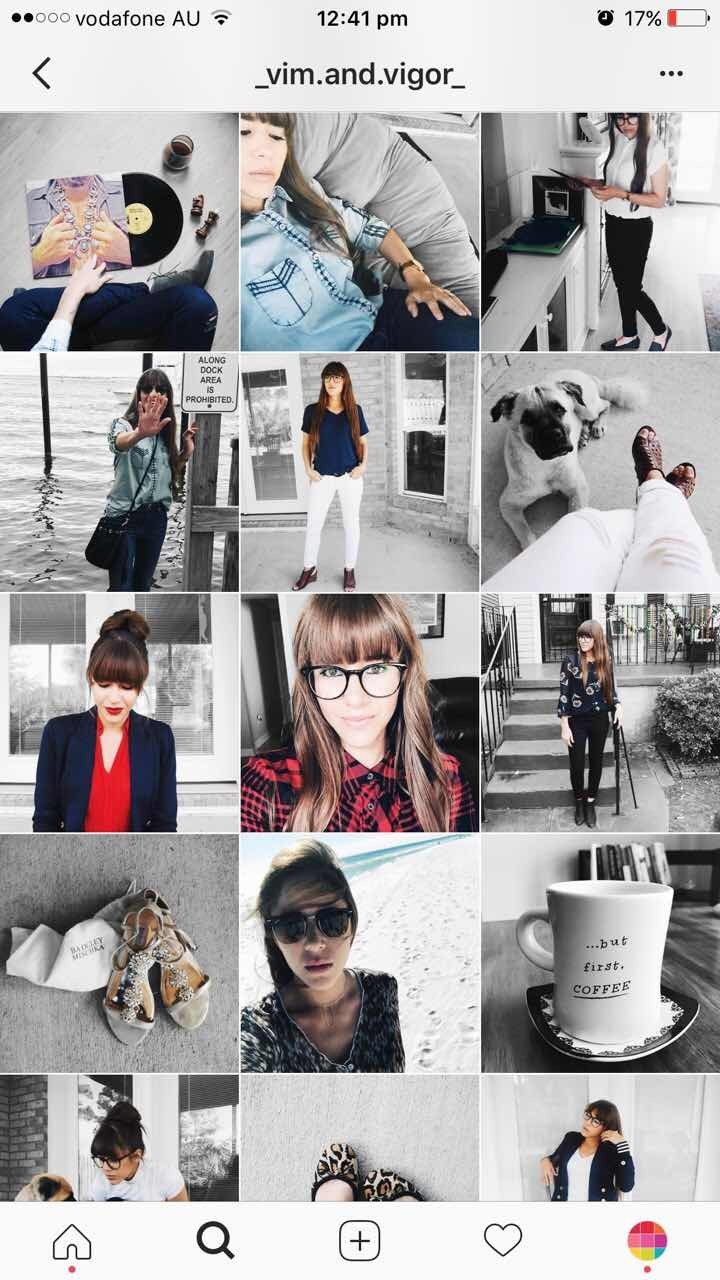Screen dimensions: 720x1280
Task: Open the red plaid shirt selfie
Action: point(359,712)
